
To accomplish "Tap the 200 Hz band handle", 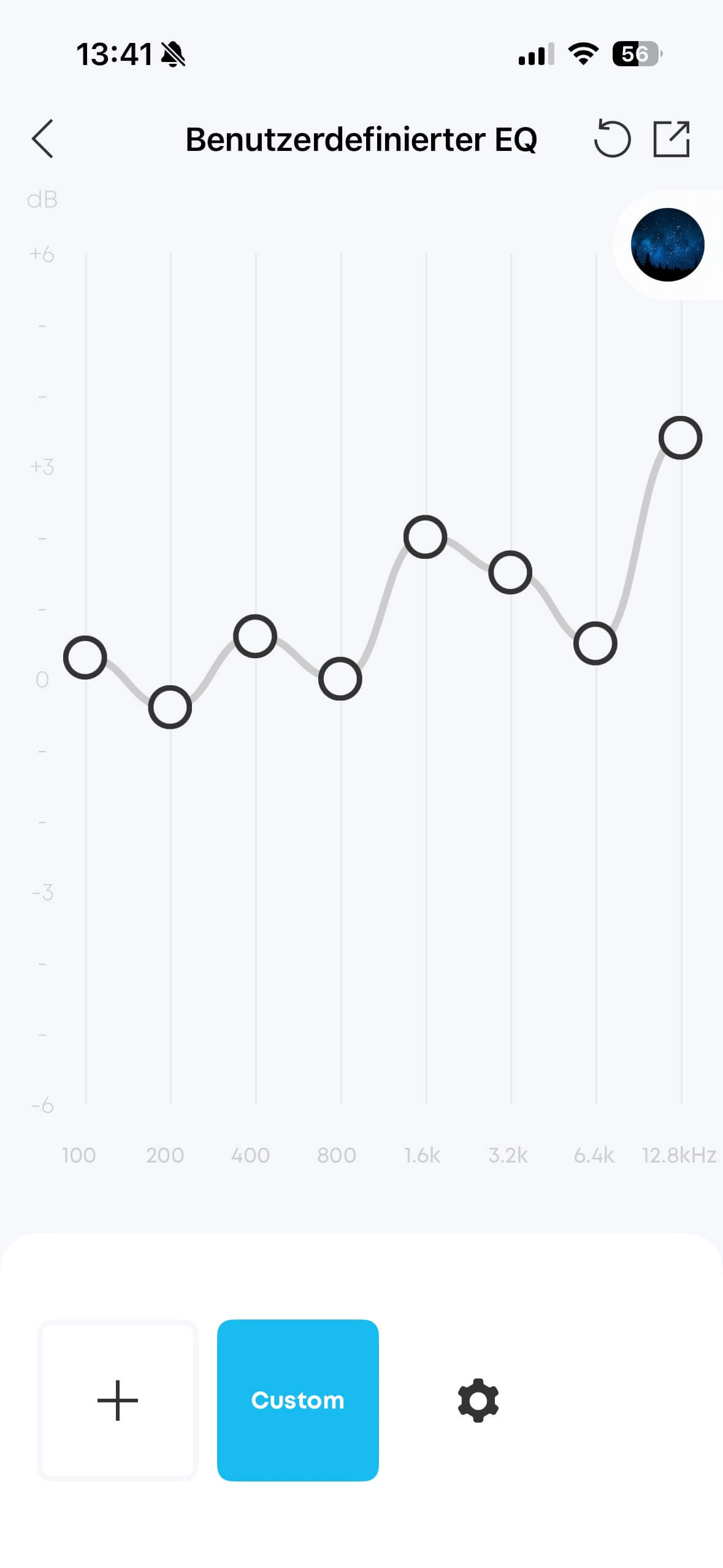I will click(170, 707).
